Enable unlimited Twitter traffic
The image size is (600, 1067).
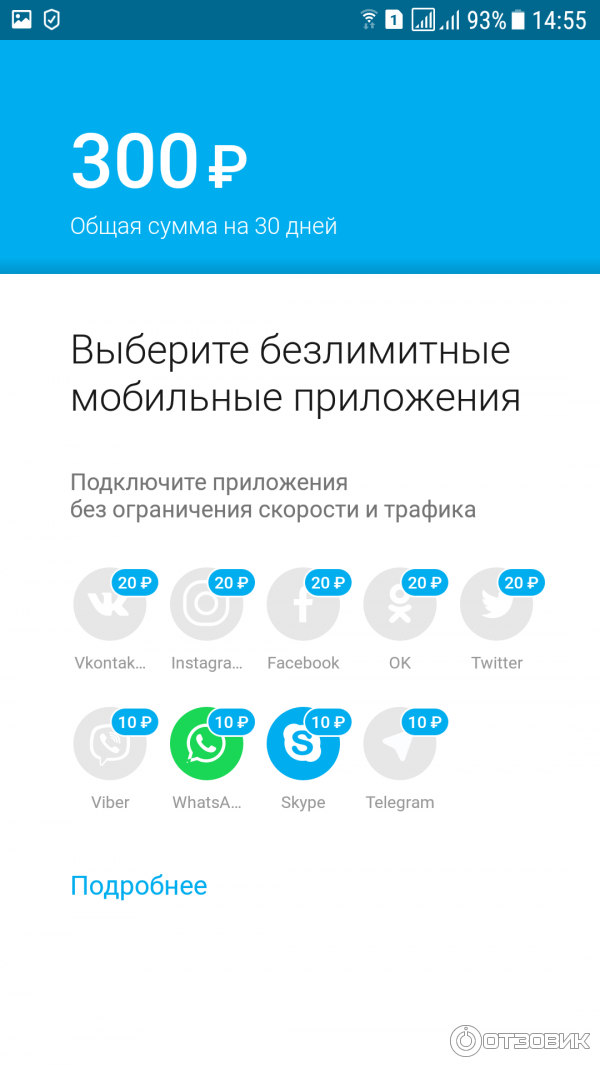(x=496, y=605)
